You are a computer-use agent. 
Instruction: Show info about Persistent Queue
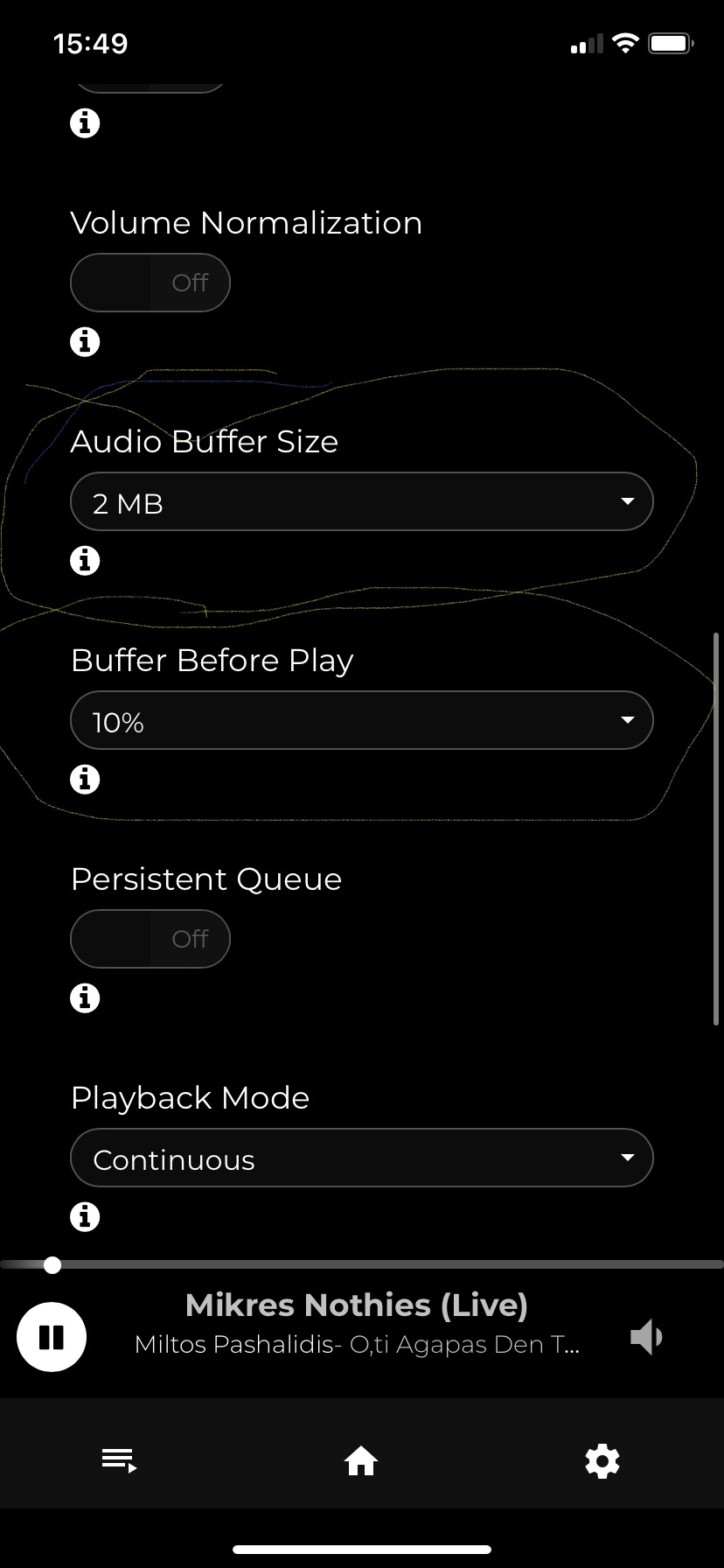85,997
